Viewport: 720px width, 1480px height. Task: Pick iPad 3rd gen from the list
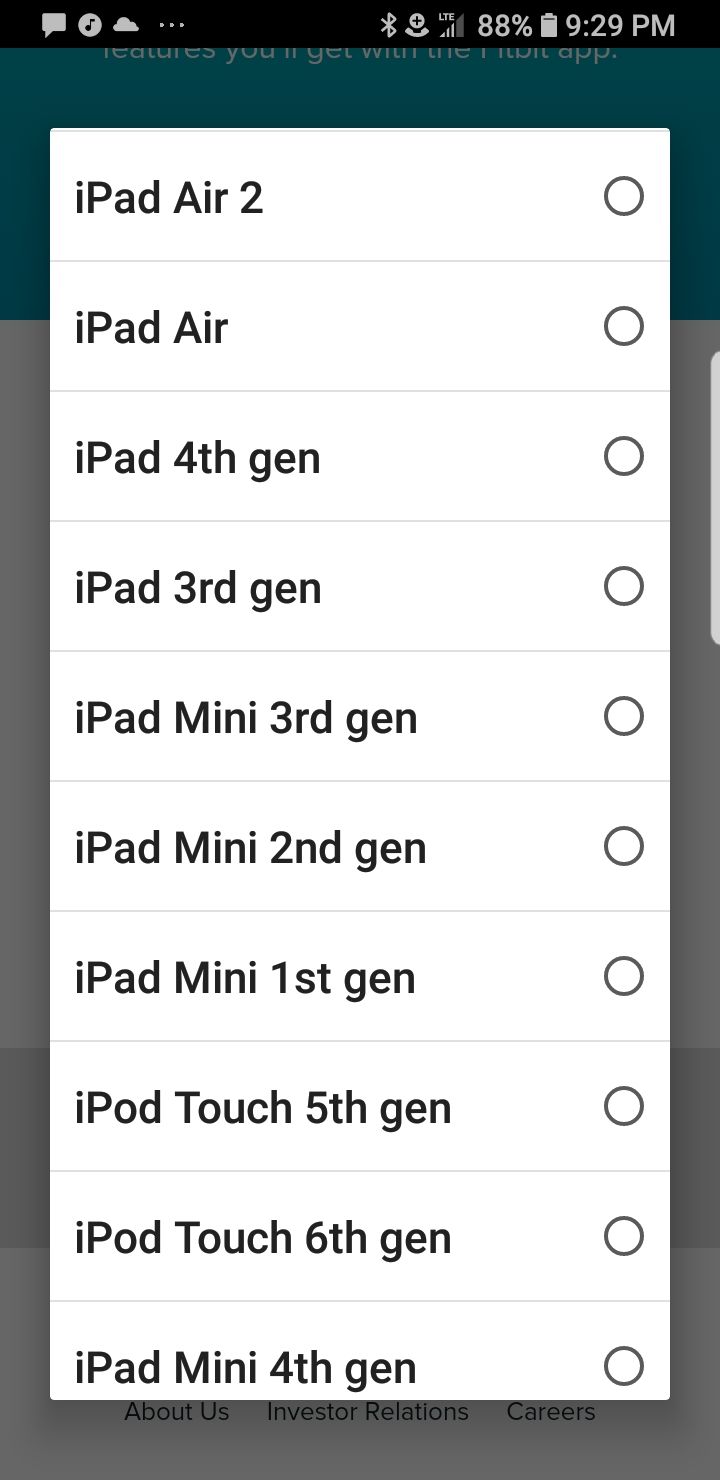tap(623, 587)
